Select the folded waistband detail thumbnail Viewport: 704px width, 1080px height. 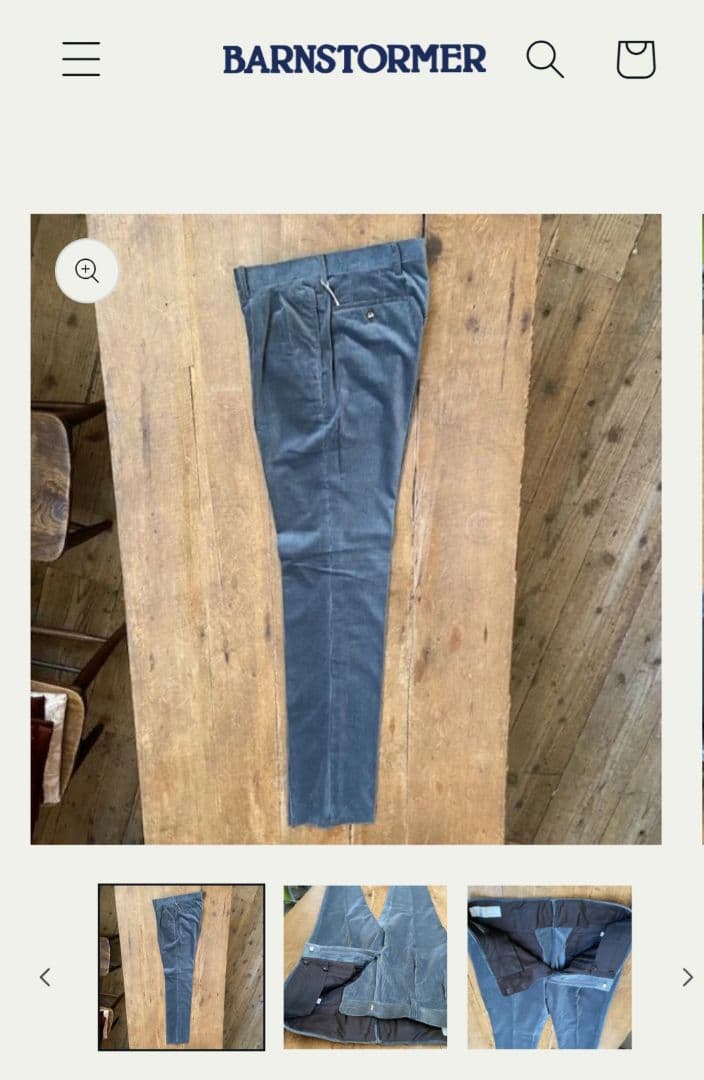click(x=365, y=967)
